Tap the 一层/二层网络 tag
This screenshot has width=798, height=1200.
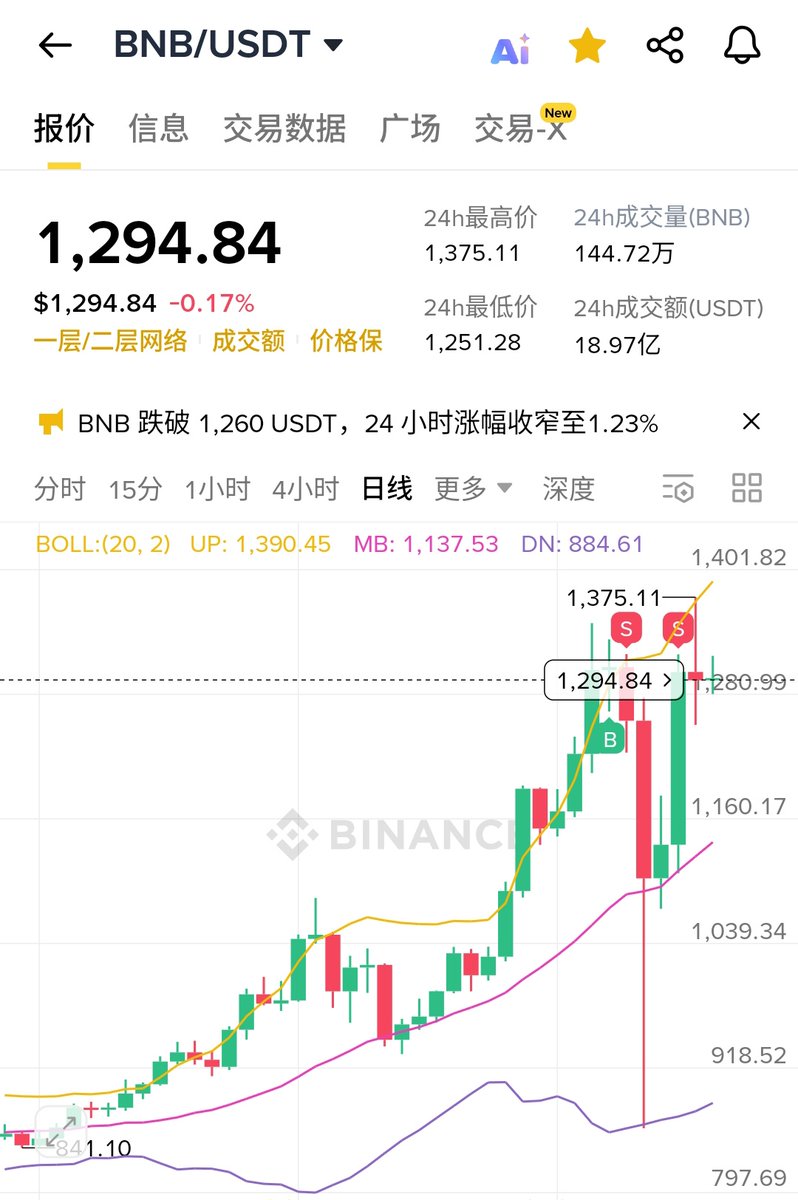110,342
